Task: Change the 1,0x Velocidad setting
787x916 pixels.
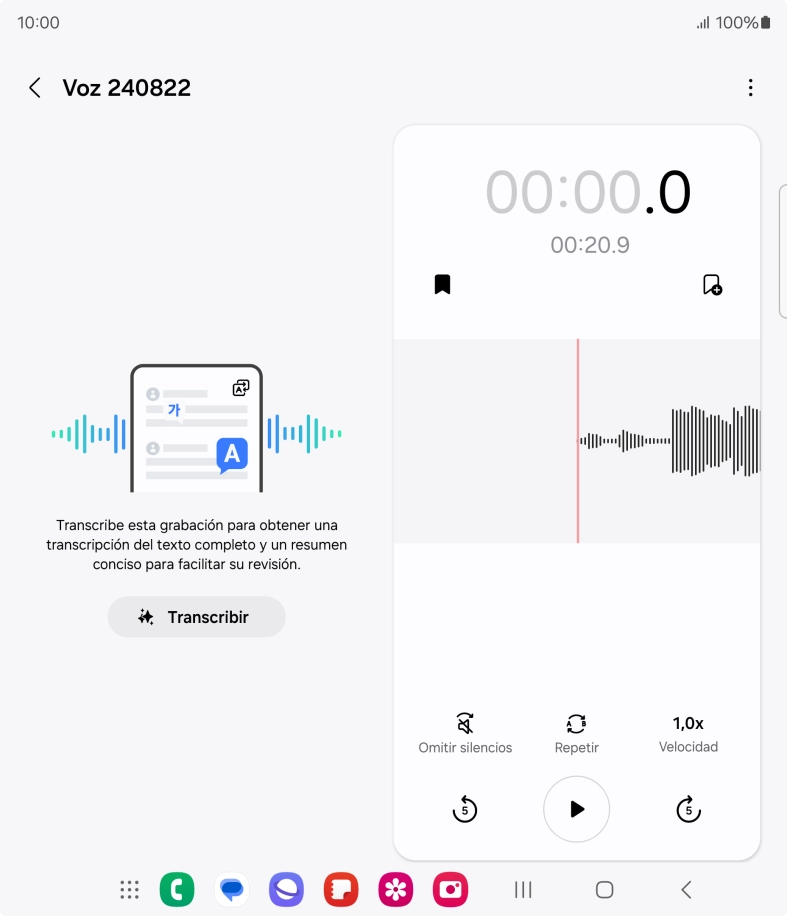Action: (688, 733)
